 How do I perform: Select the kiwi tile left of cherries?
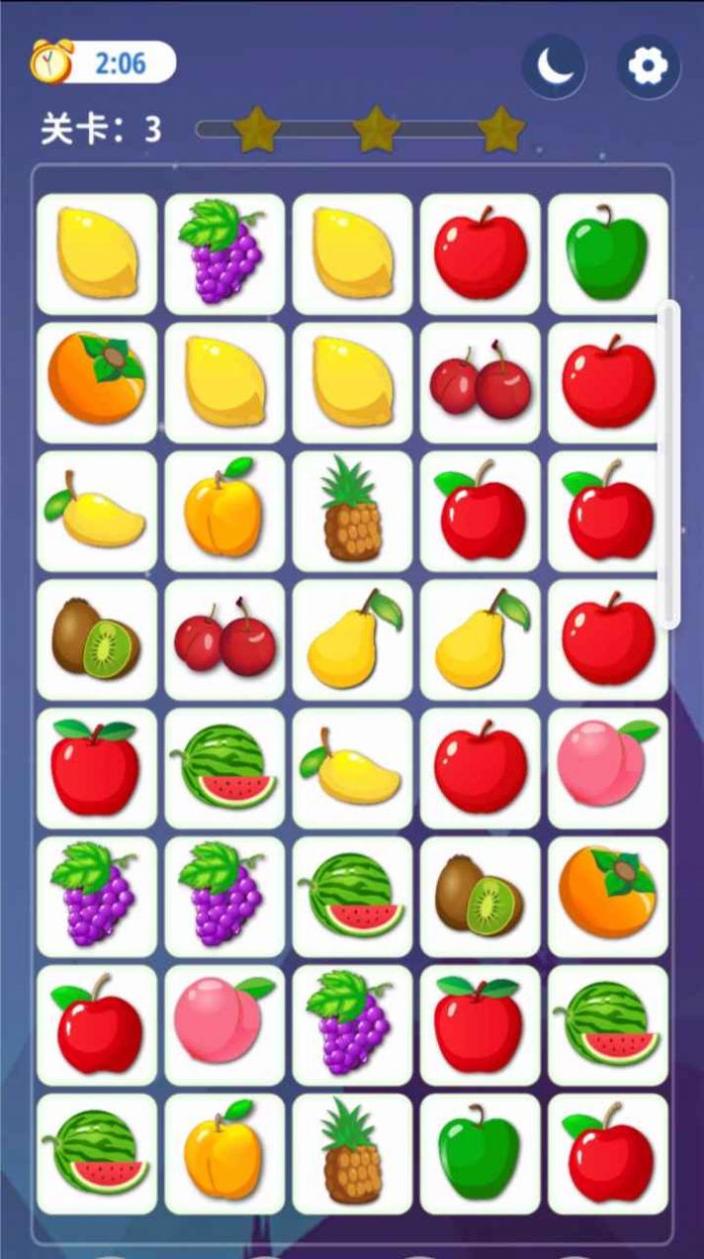(x=96, y=639)
